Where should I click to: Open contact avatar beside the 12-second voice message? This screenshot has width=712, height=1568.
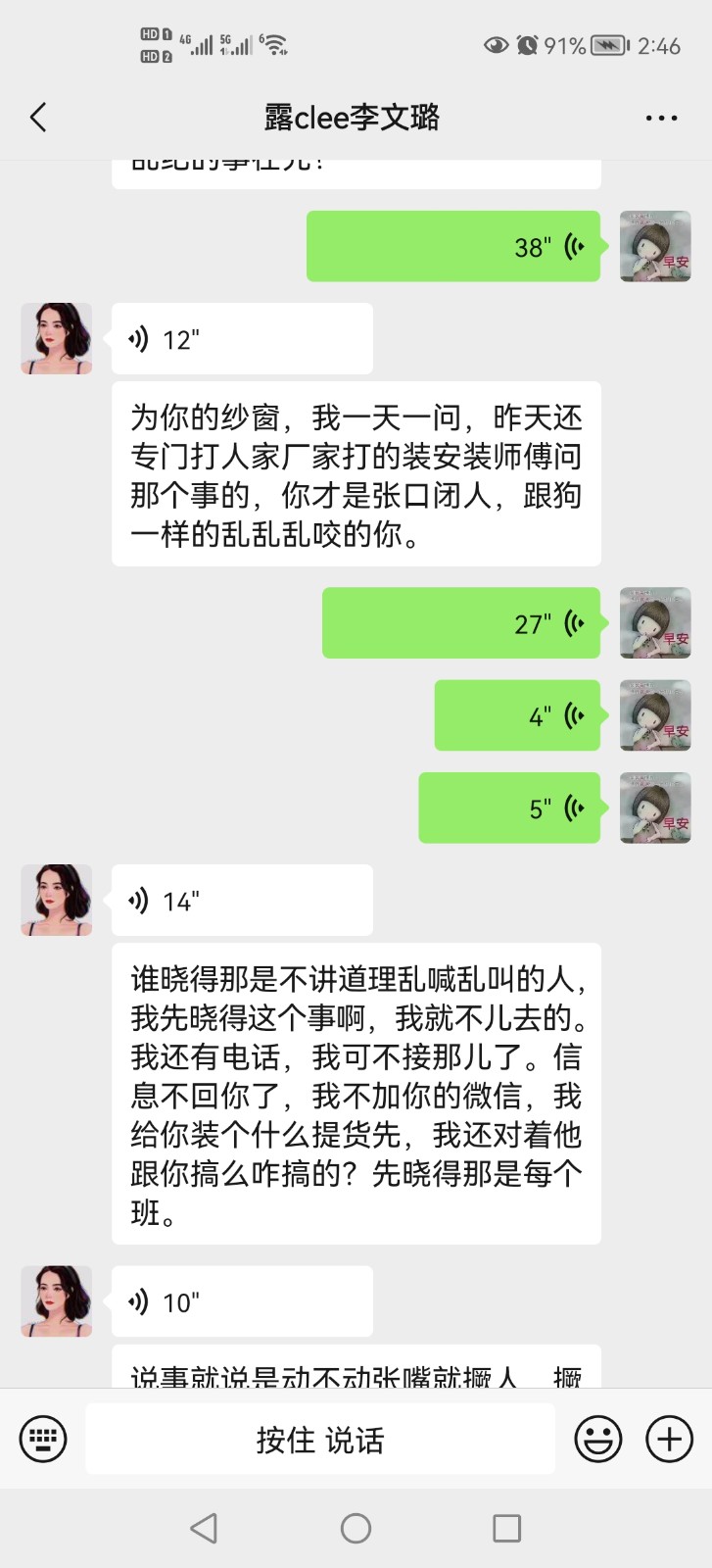(57, 339)
